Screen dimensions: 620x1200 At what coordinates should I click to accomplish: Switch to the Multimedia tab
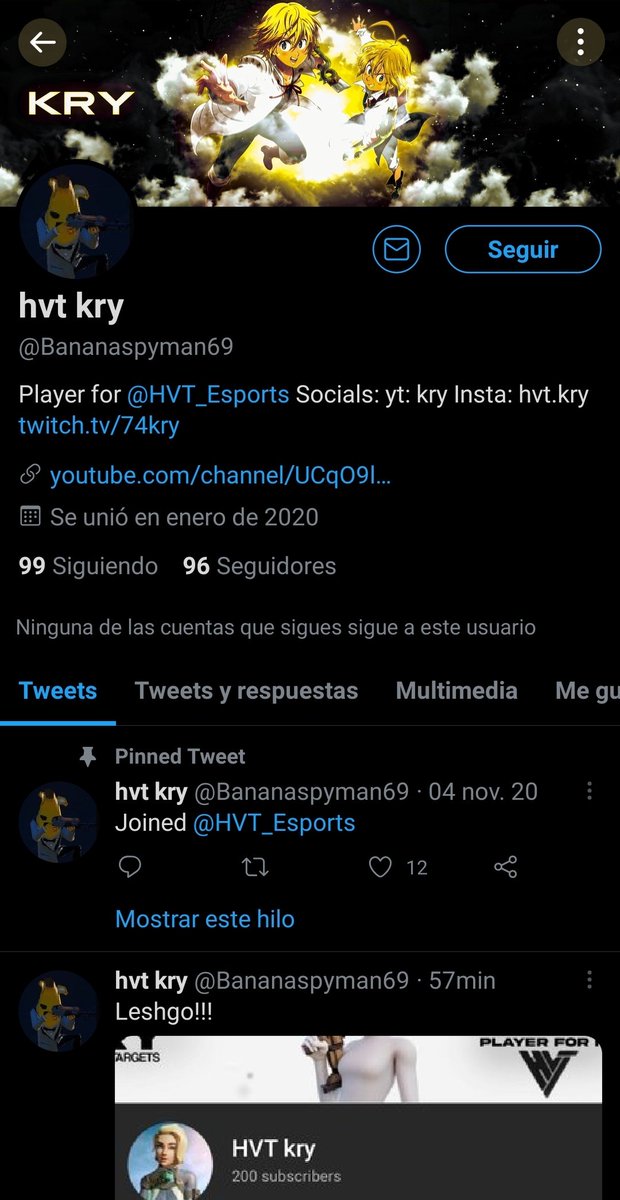[456, 690]
